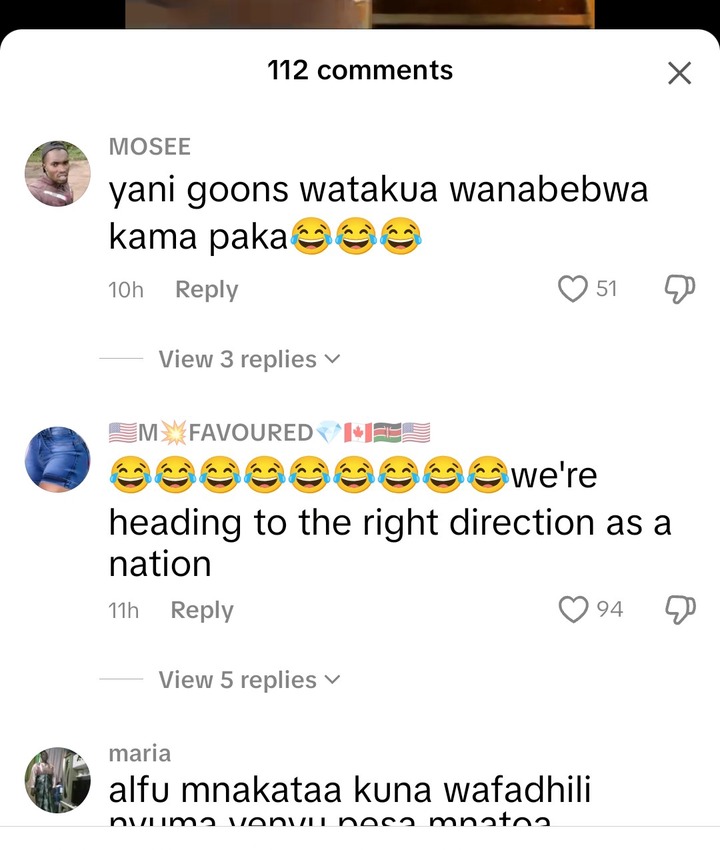The image size is (720, 850).
Task: Dislike MOSEE's comment
Action: (x=679, y=289)
